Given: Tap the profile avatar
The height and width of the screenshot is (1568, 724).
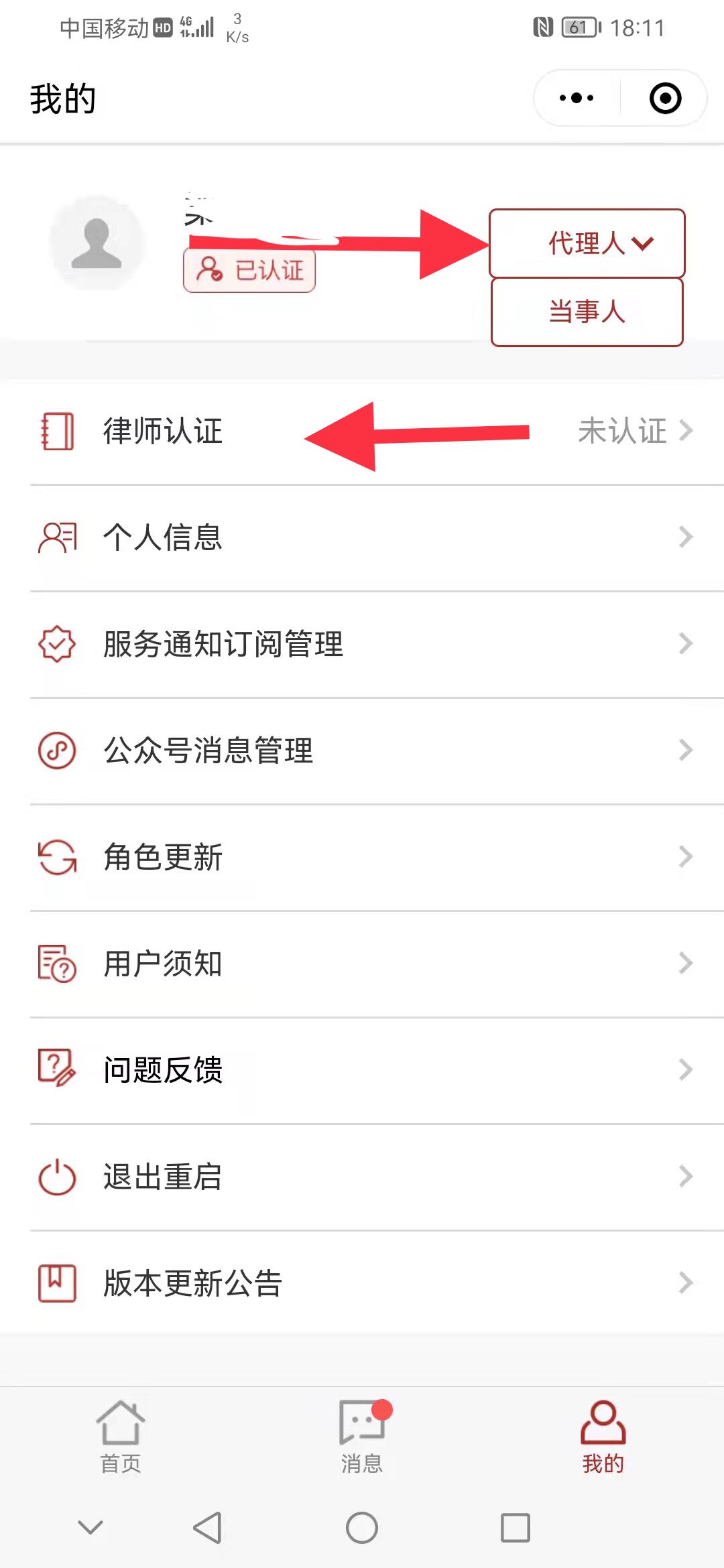Looking at the screenshot, I should click(97, 243).
